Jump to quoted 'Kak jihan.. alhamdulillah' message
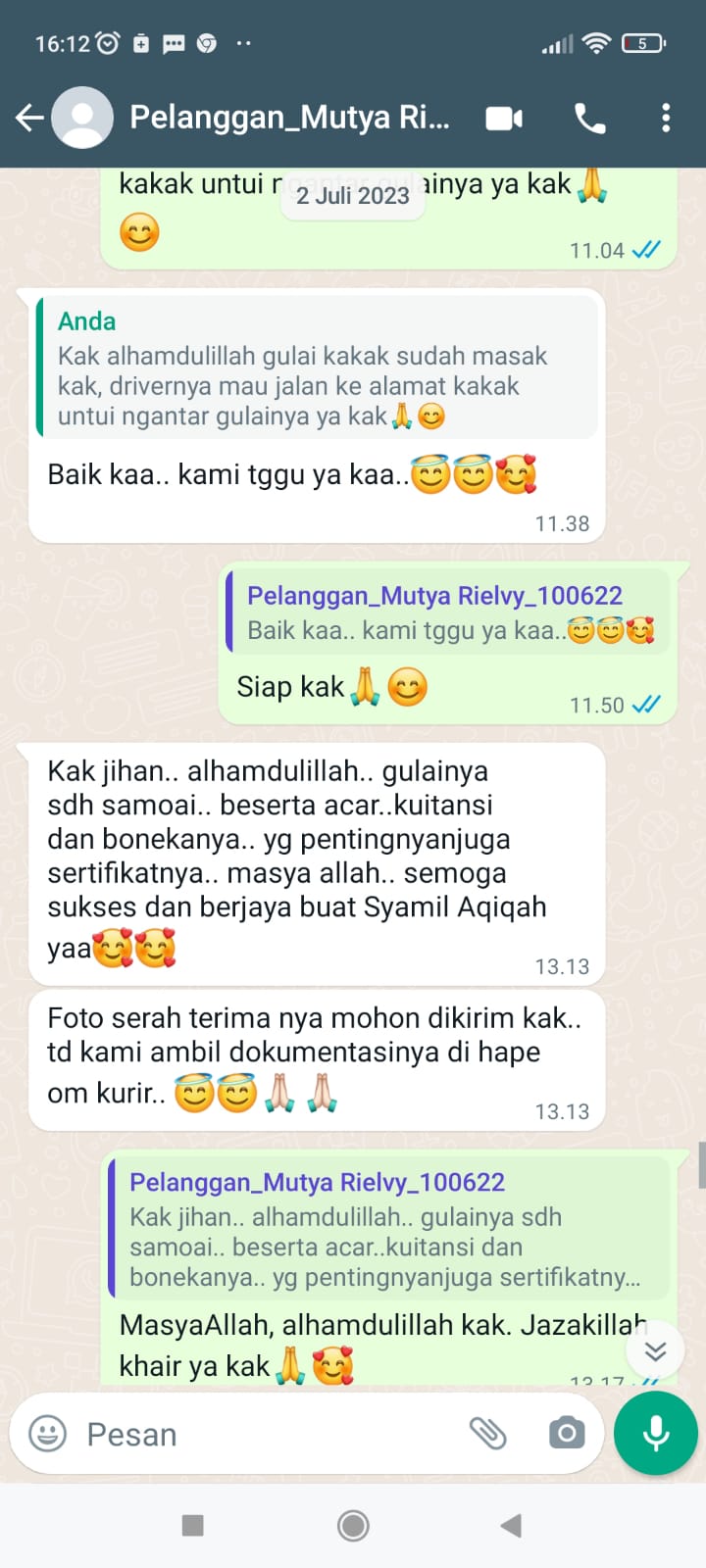 [387, 1229]
